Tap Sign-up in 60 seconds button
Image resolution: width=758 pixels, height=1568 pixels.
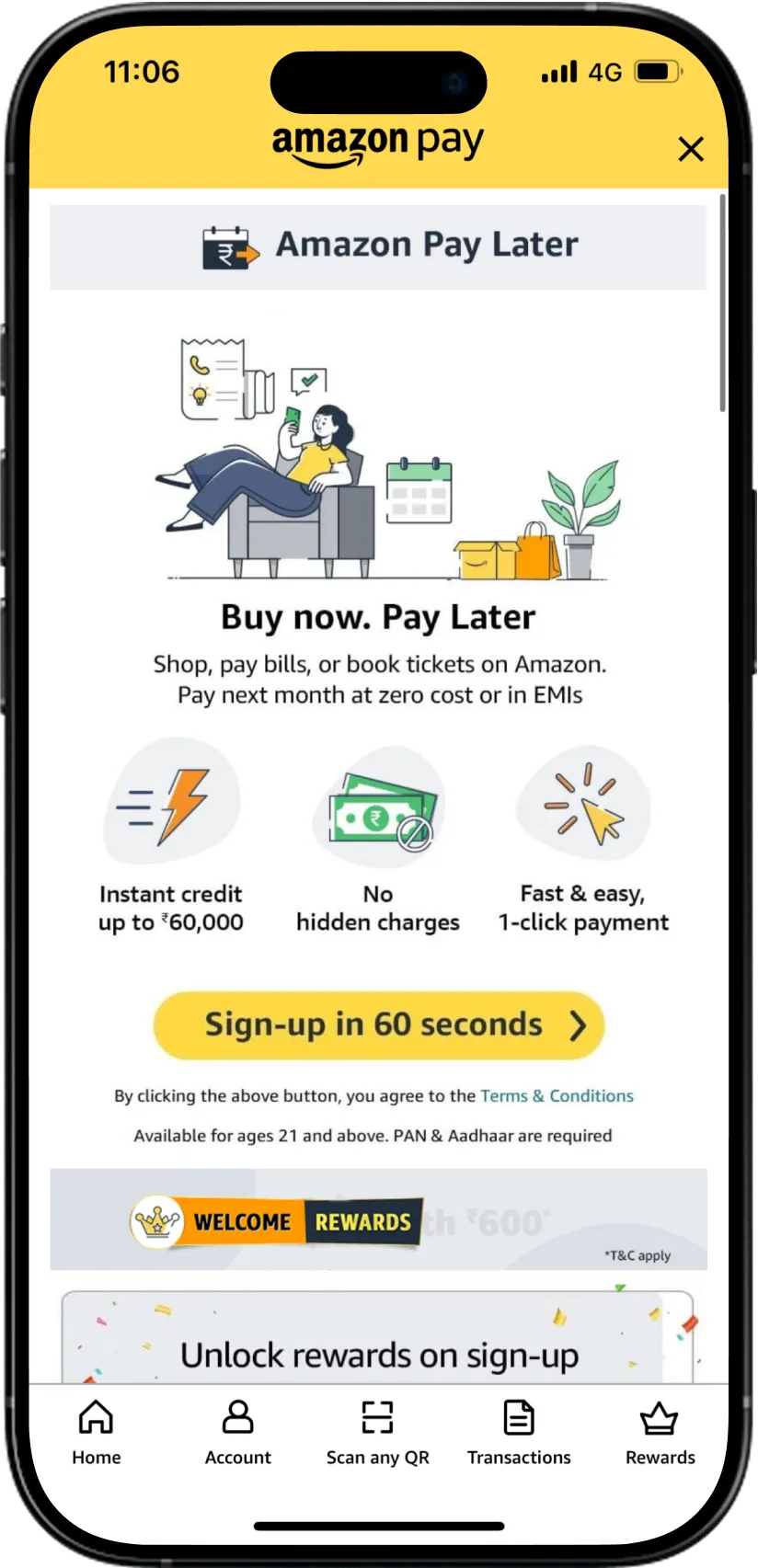point(378,1025)
